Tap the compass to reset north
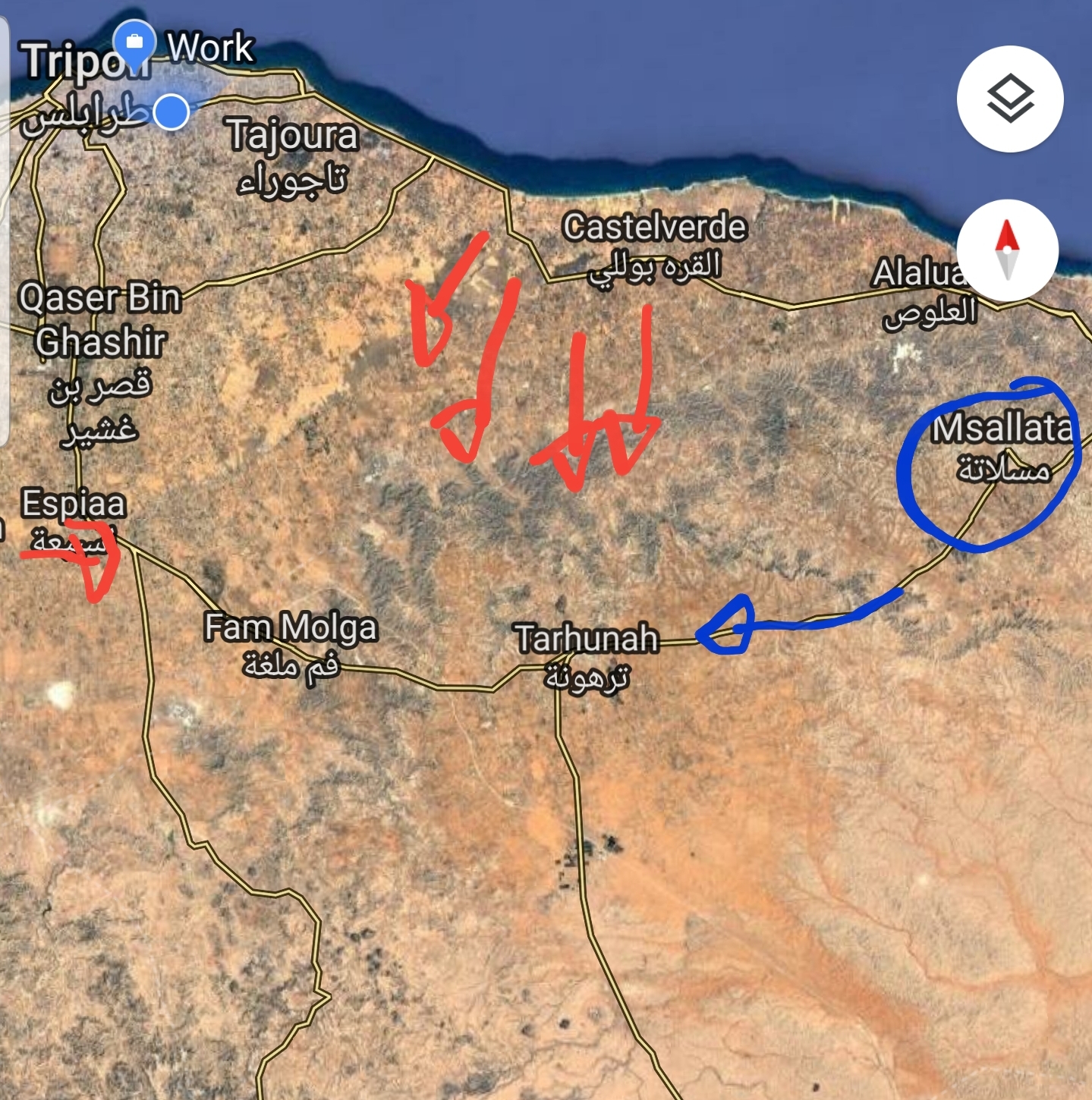 tap(1007, 250)
